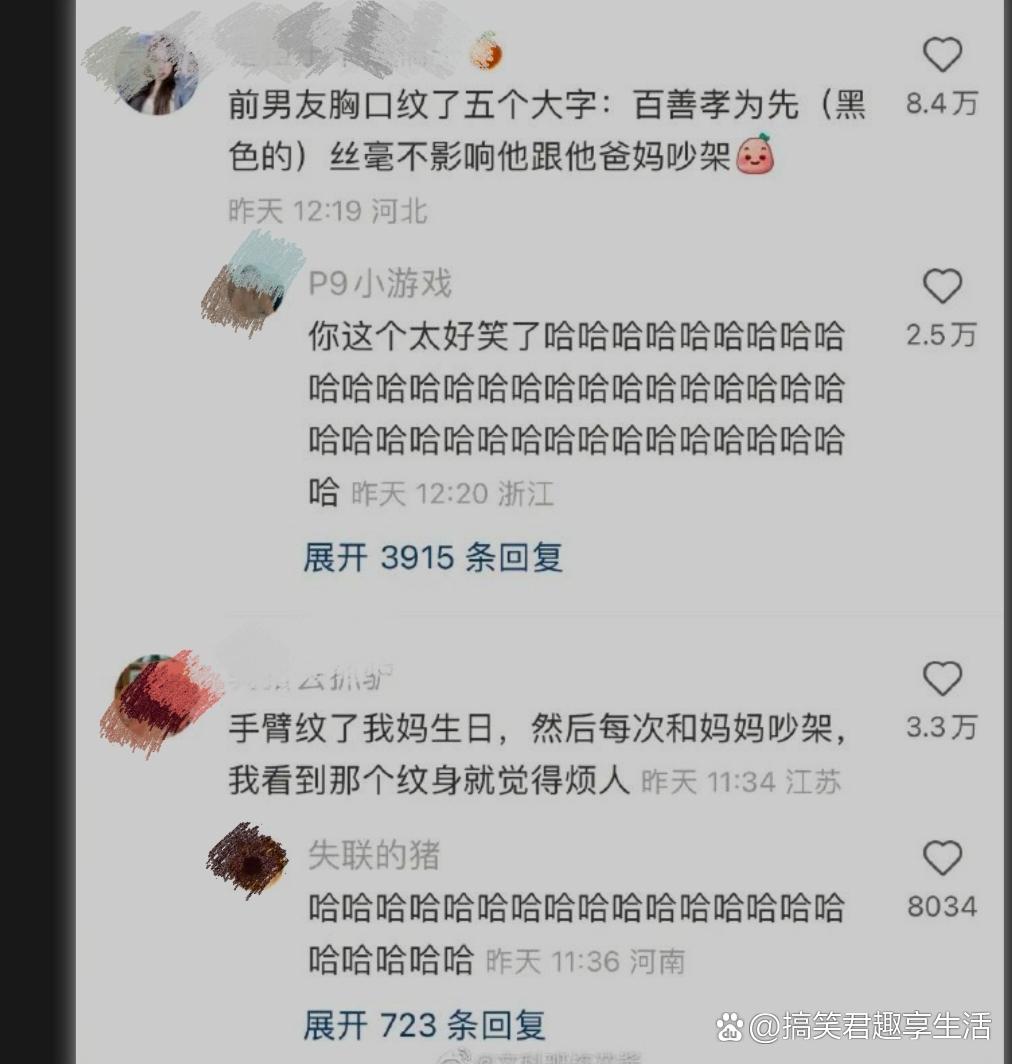
Task: Expand the 3915 replies
Action: 432,557
